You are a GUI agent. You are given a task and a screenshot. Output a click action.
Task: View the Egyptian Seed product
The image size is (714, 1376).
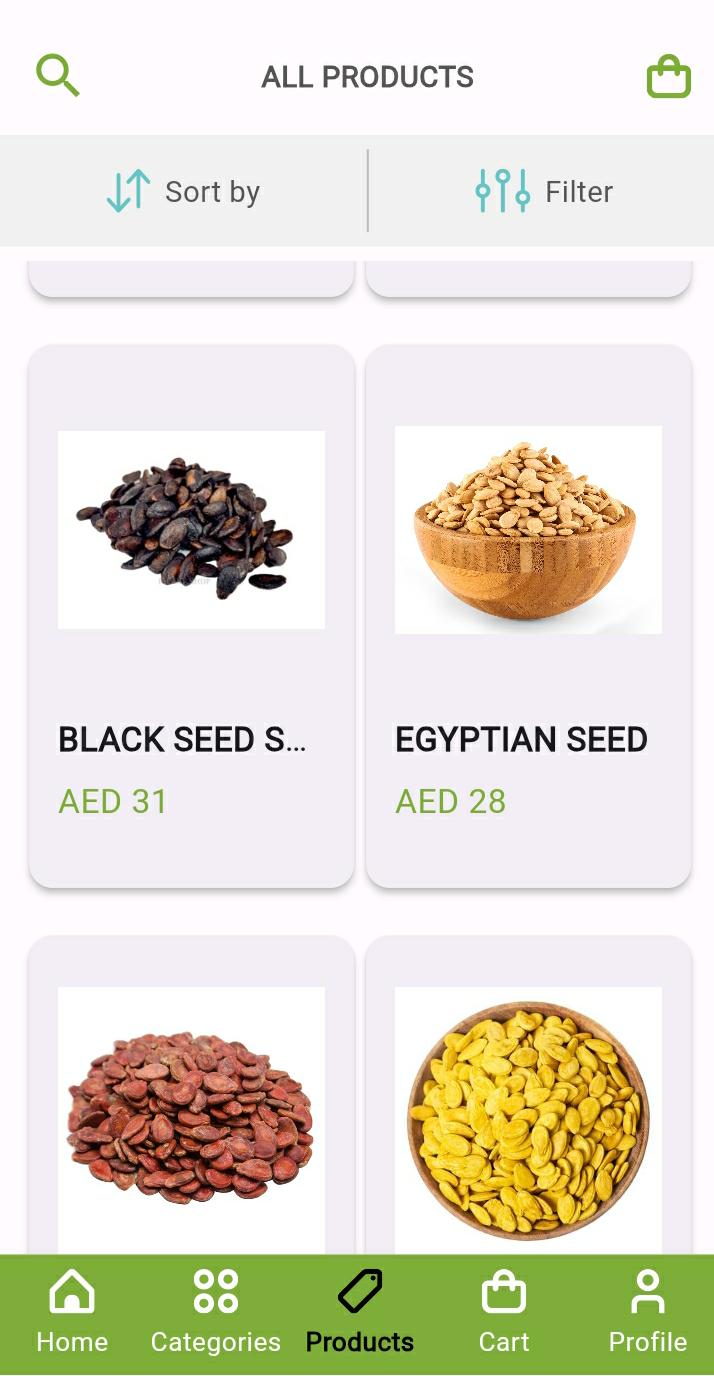528,615
